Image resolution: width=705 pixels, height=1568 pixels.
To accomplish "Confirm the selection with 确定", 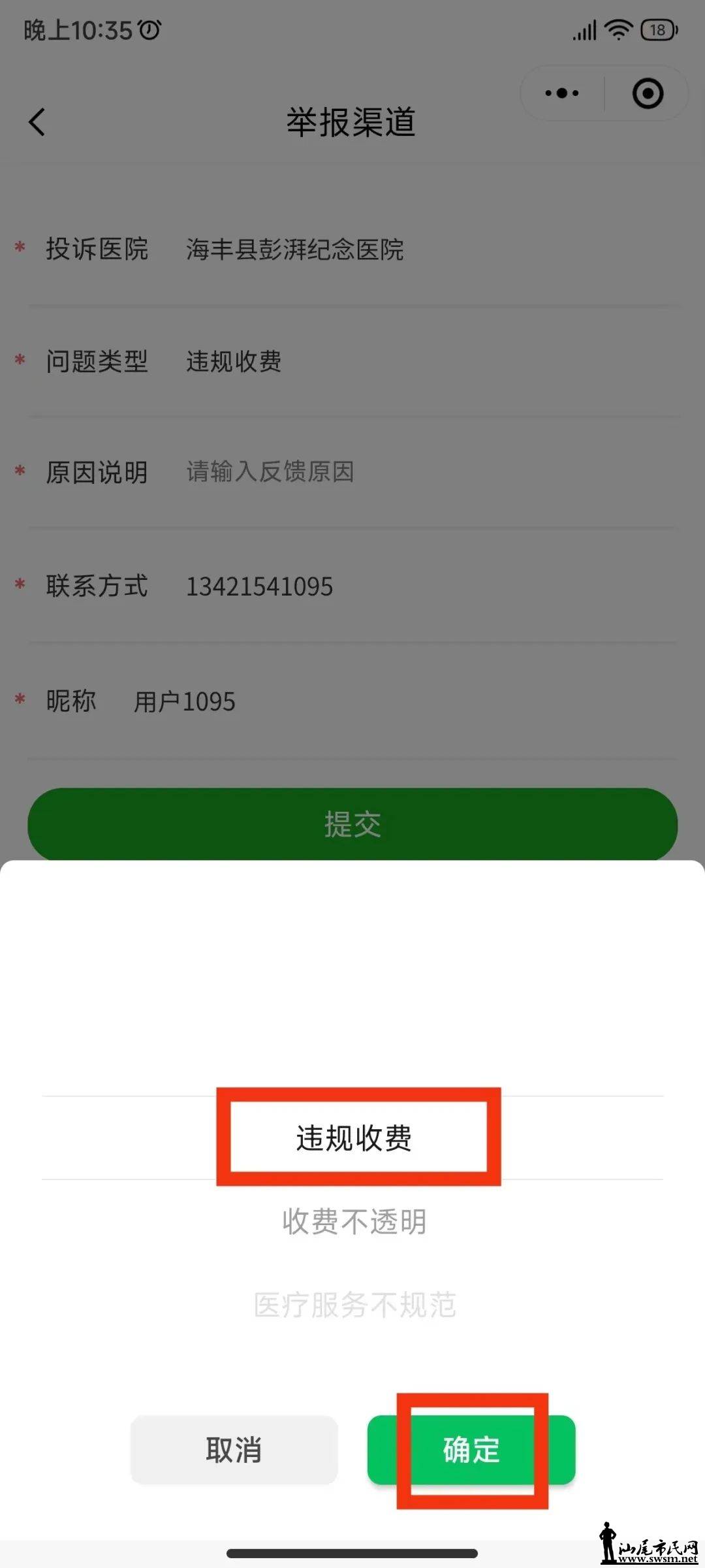I will (x=471, y=1450).
